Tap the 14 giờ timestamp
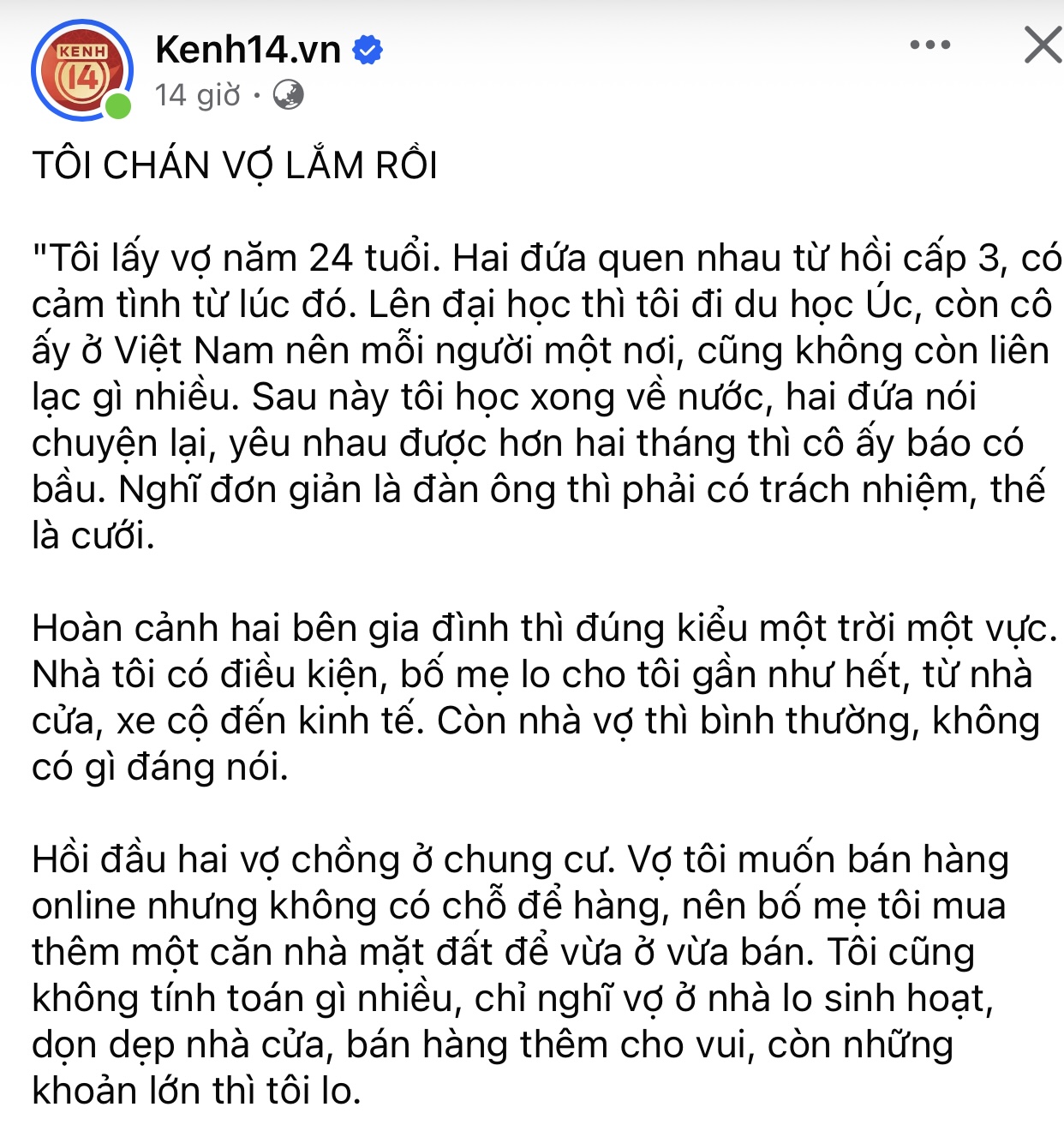1064x1143 pixels. (x=197, y=95)
